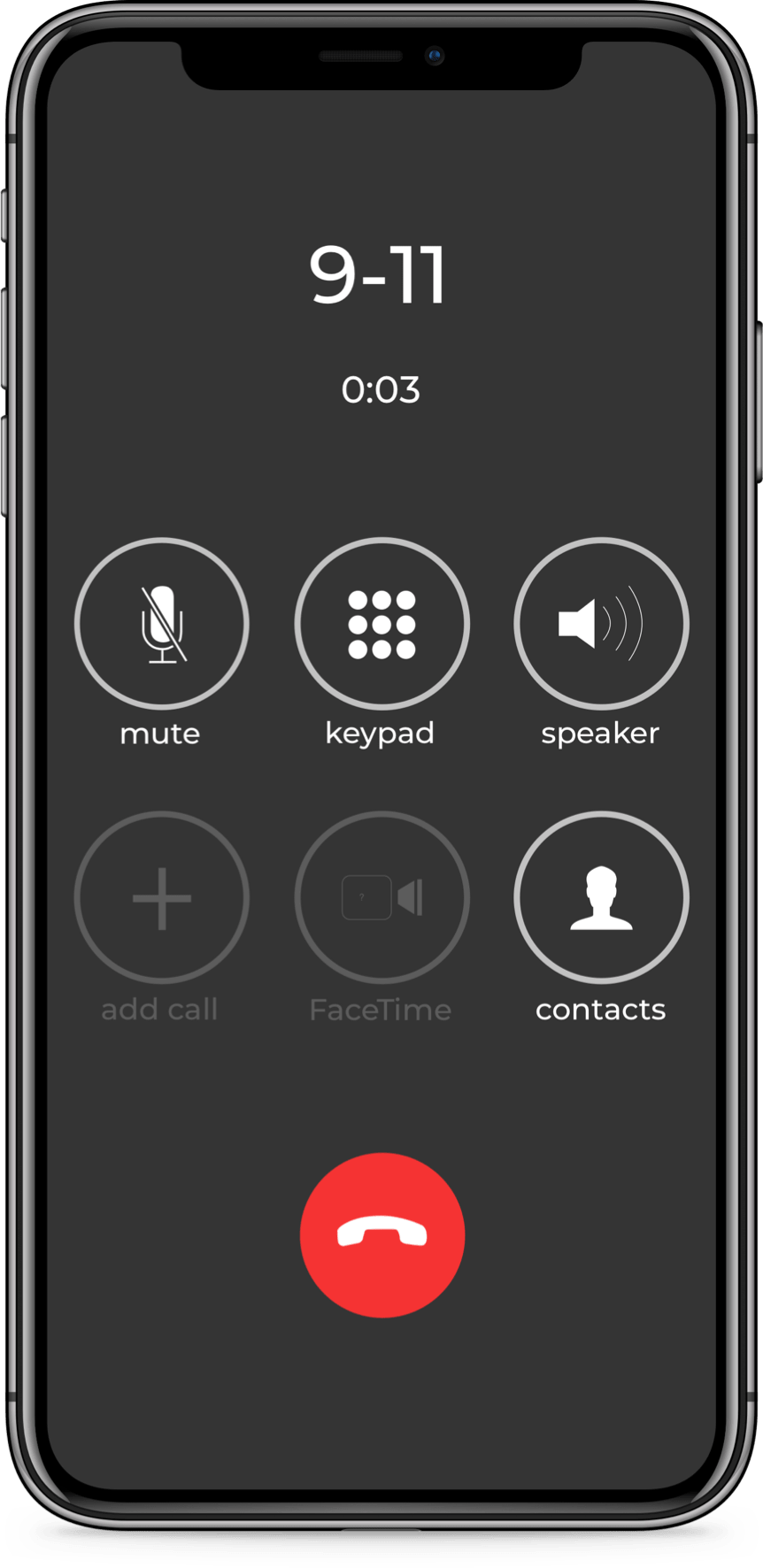
Task: Switch the call to FaceTime
Action: pos(381,897)
